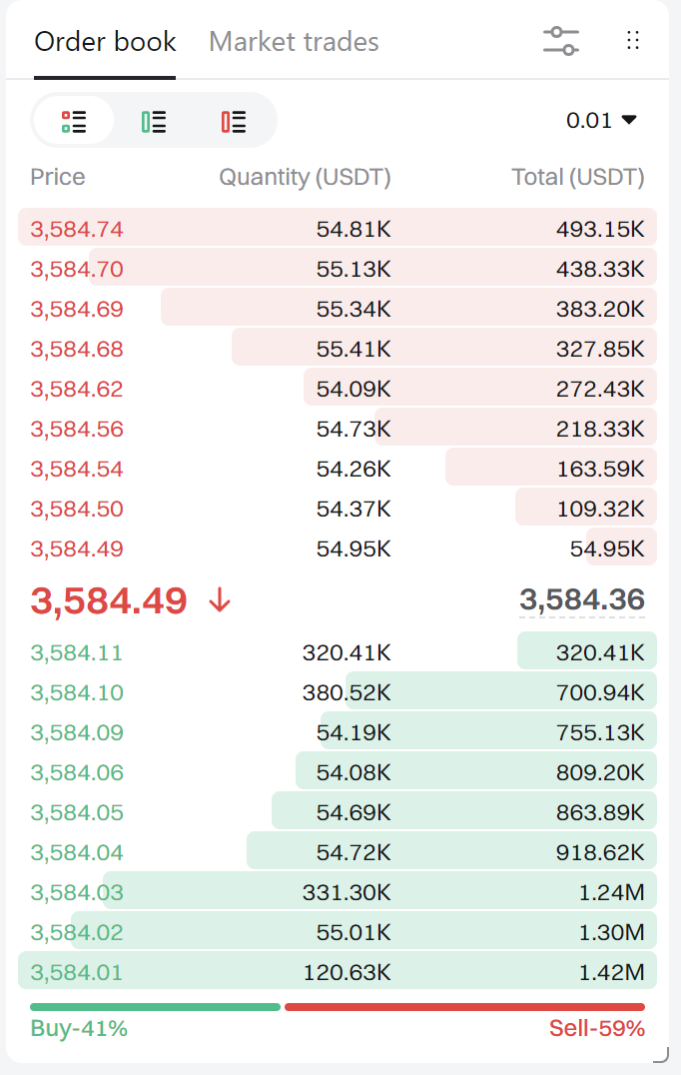This screenshot has width=681, height=1075.
Task: Expand the 0.01 price precision dropdown
Action: pyautogui.click(x=601, y=121)
